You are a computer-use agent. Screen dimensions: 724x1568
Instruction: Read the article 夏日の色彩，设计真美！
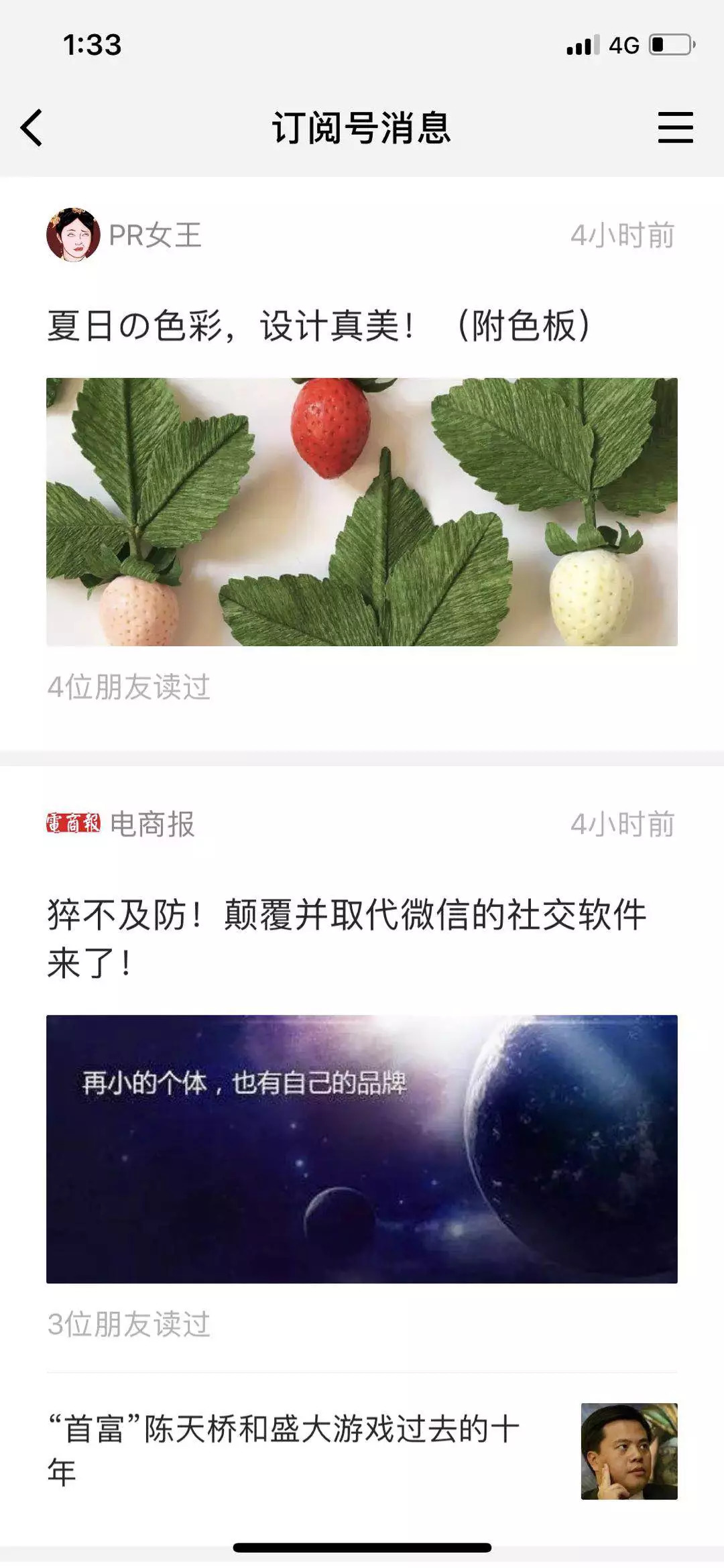[318, 326]
